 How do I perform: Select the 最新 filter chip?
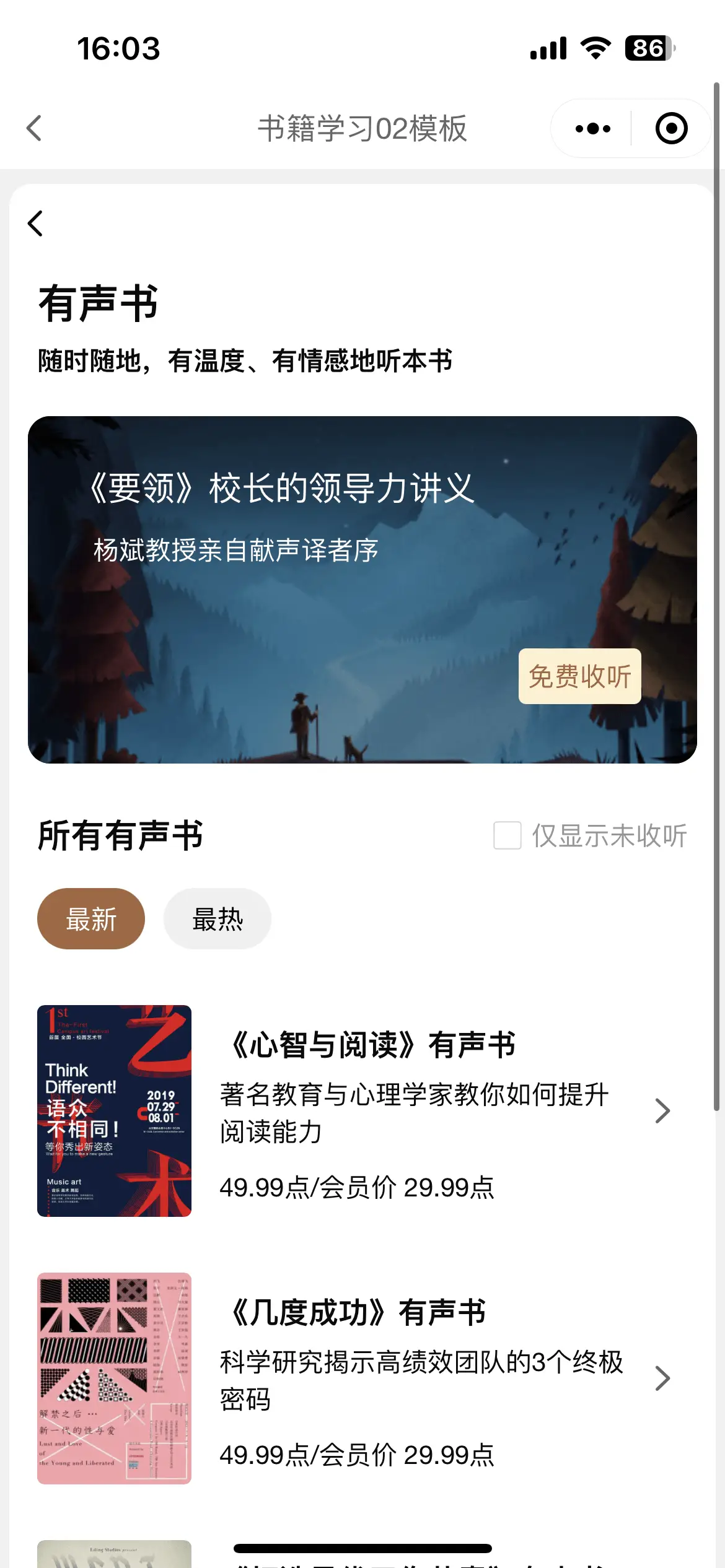(x=91, y=919)
